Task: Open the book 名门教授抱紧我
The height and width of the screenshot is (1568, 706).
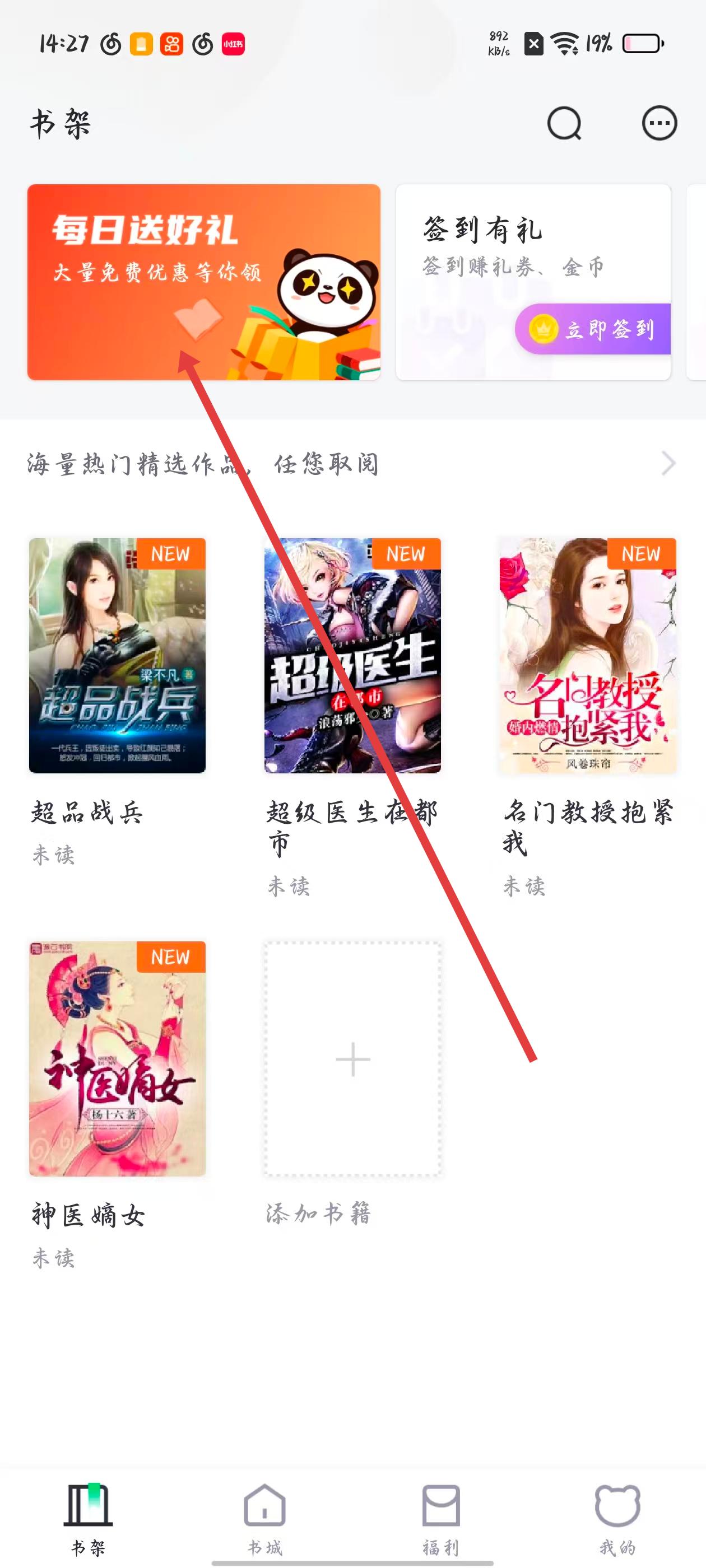Action: point(587,656)
